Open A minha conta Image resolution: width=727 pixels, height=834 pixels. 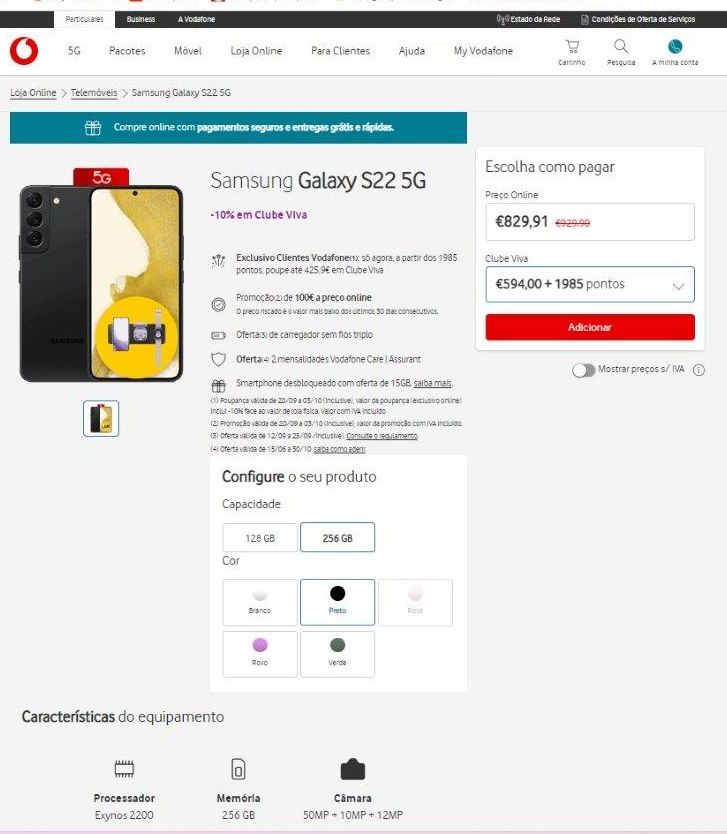pyautogui.click(x=675, y=51)
